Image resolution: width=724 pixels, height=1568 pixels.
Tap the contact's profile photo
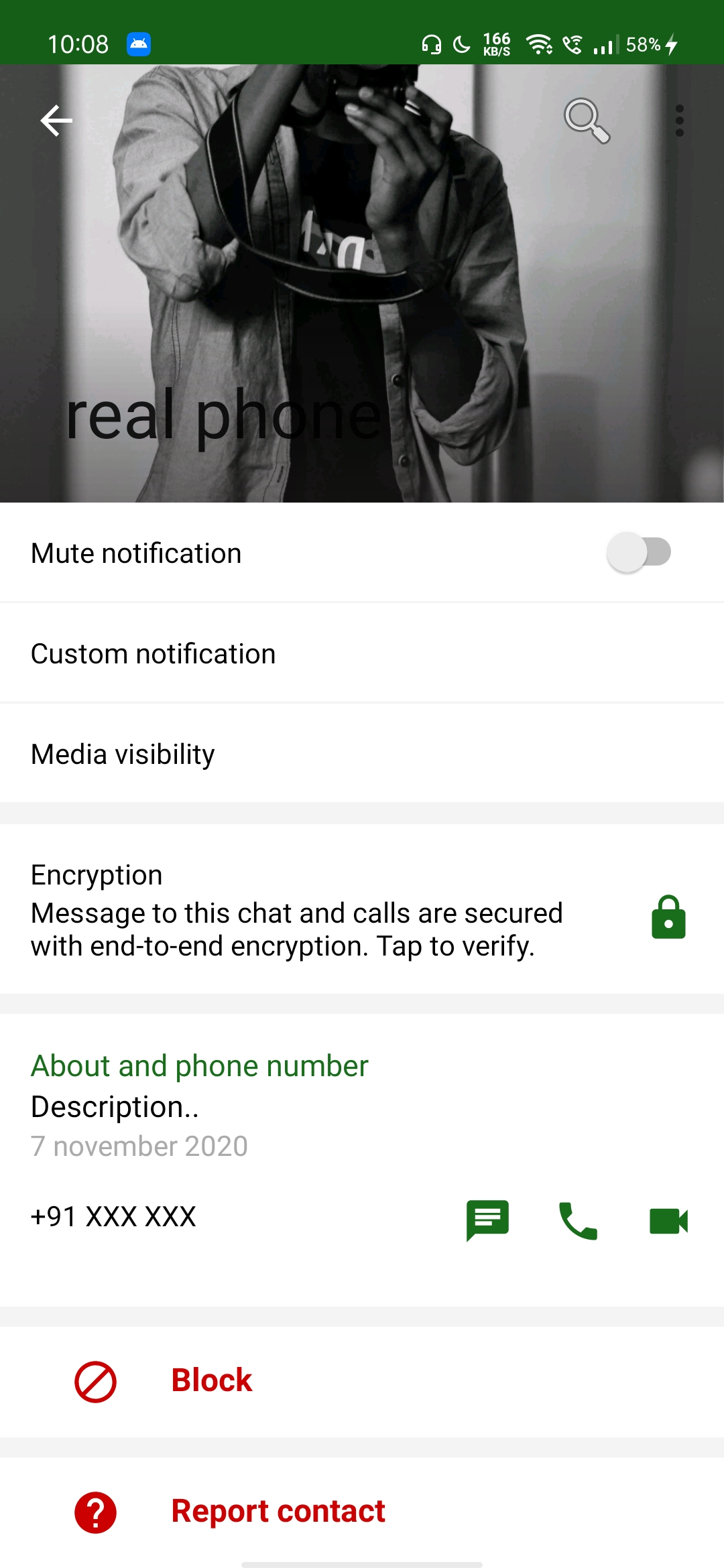click(x=362, y=268)
